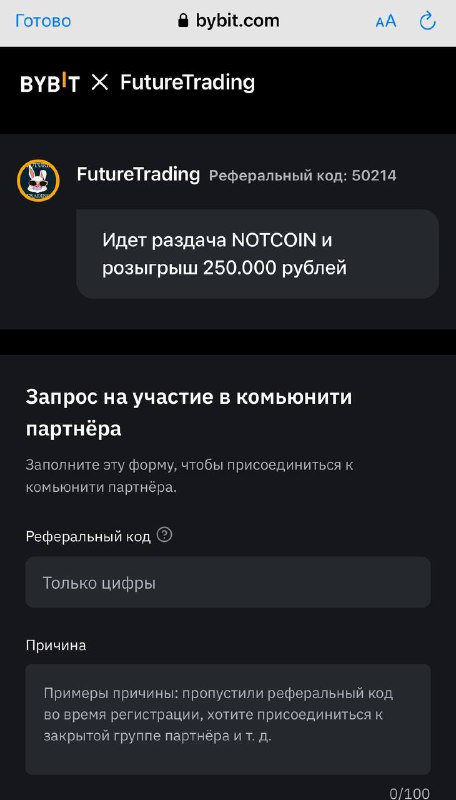This screenshot has width=456, height=800.
Task: Open the AA text size options
Action: click(386, 21)
